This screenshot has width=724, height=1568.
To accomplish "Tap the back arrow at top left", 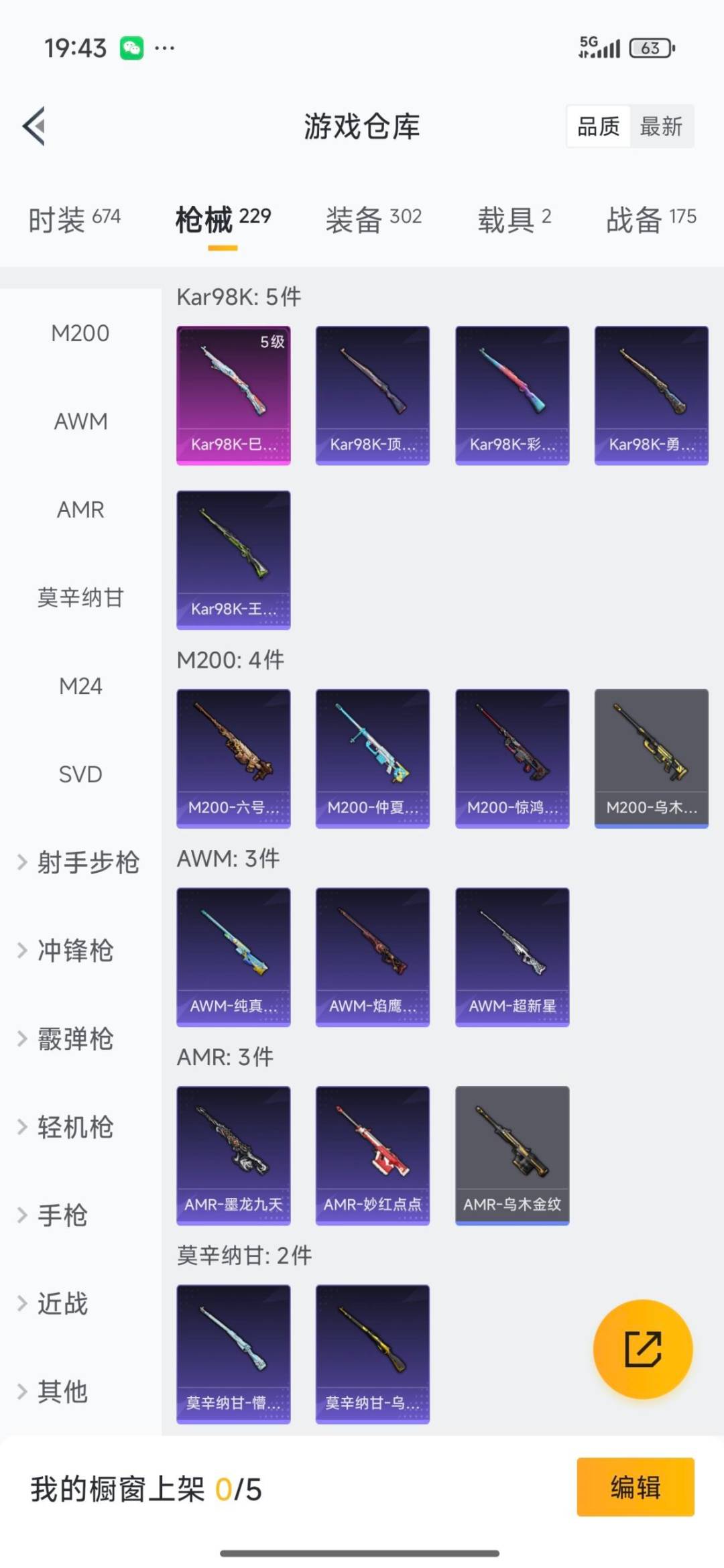I will point(35,126).
